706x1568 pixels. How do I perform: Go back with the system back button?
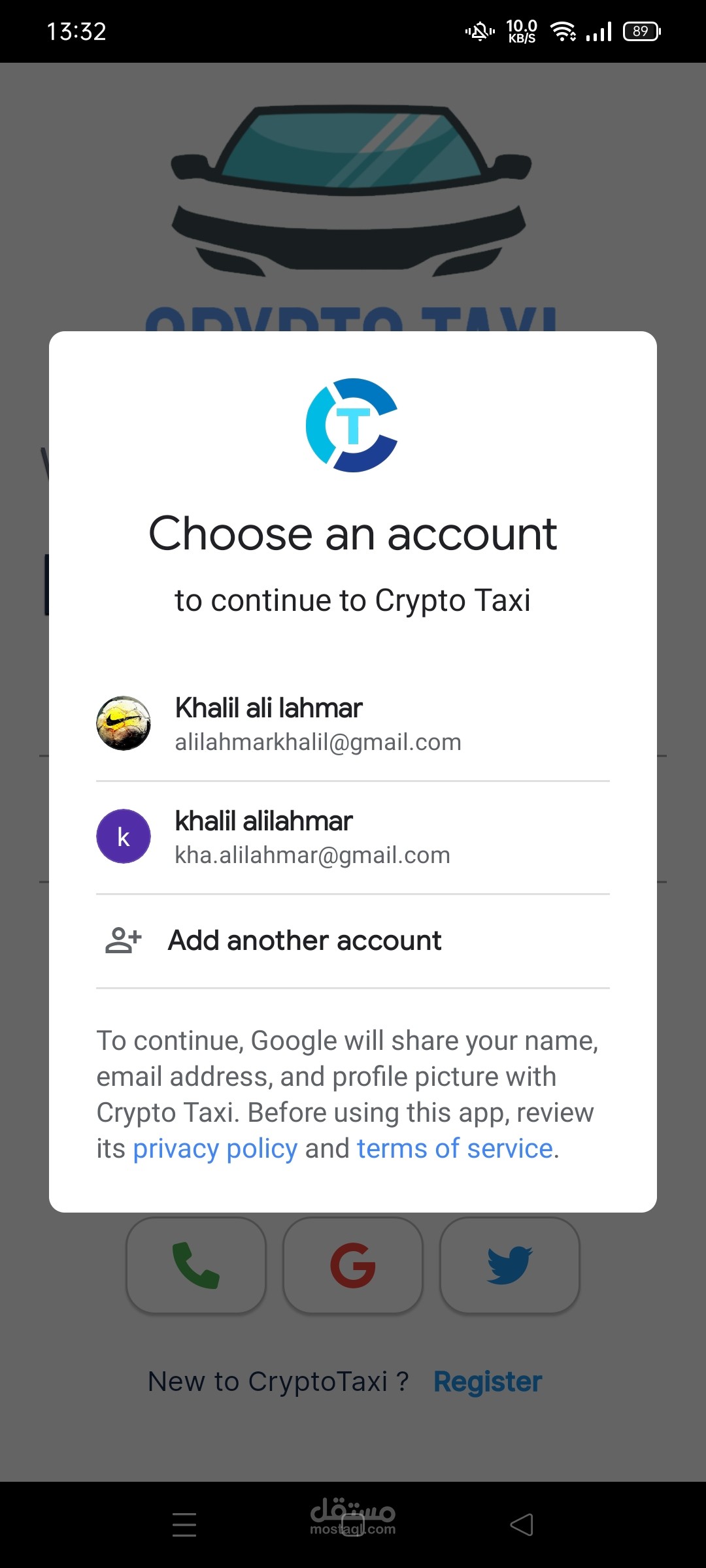tap(522, 1525)
